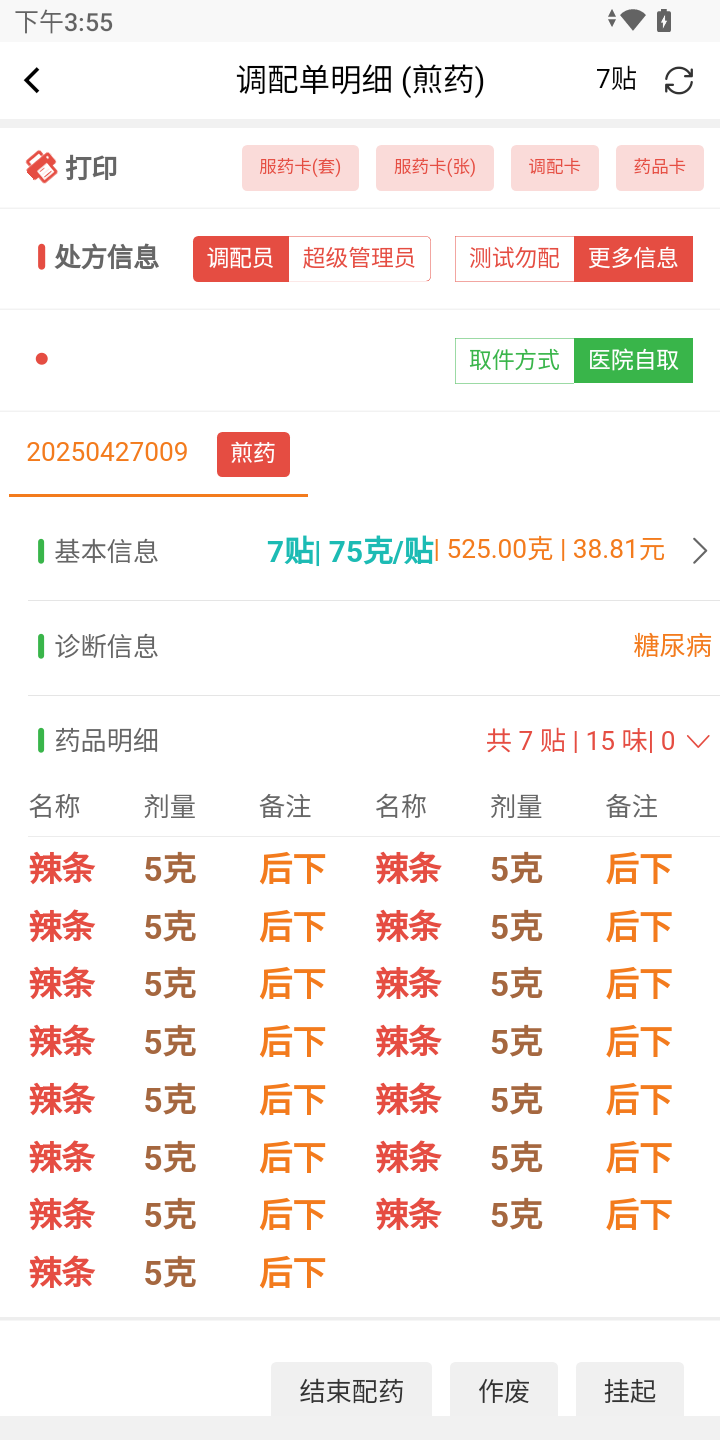This screenshot has height=1440, width=720.
Task: Print 服药卡(套)
Action: click(x=300, y=168)
